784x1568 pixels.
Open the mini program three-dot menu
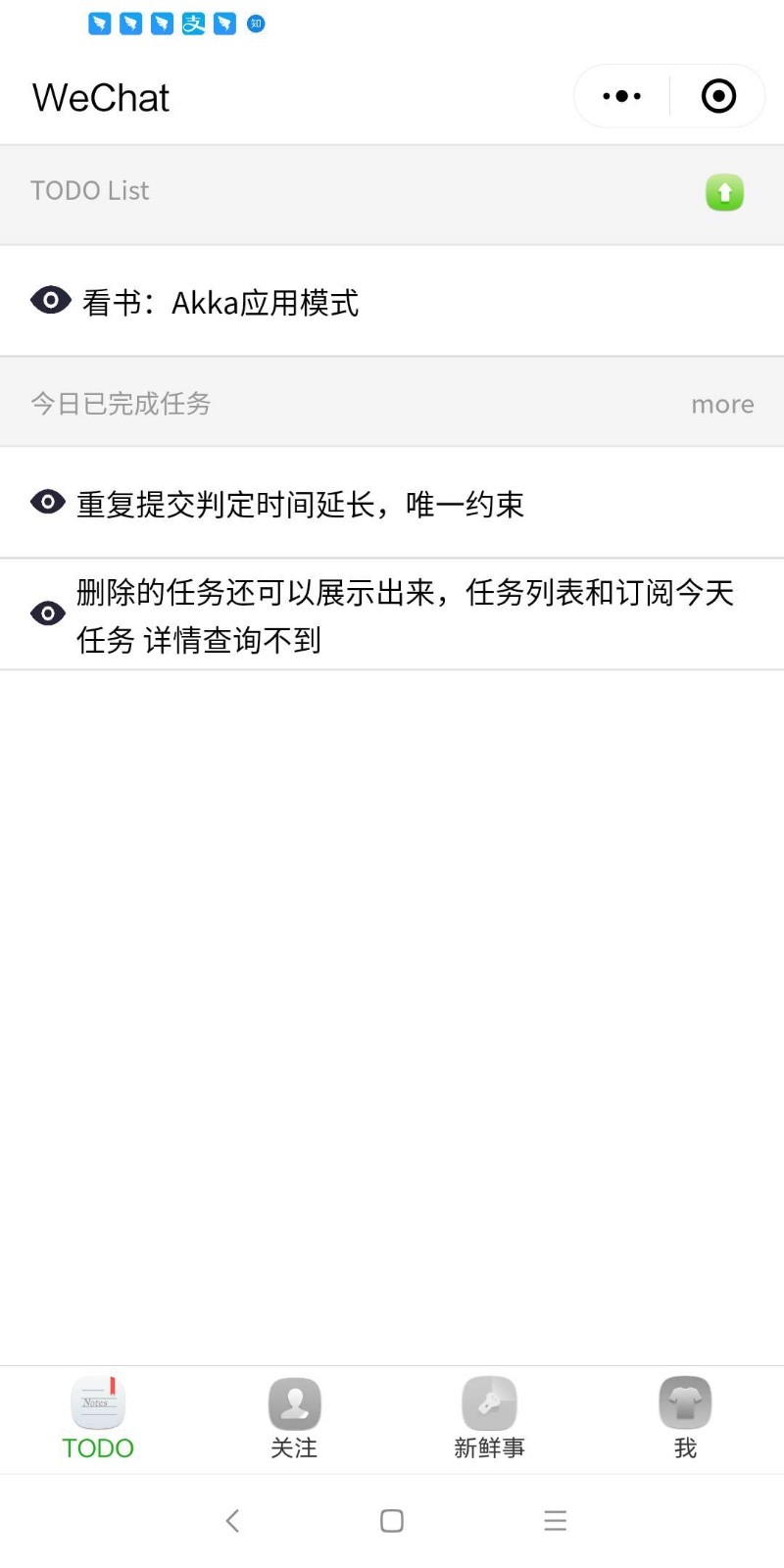pyautogui.click(x=622, y=96)
